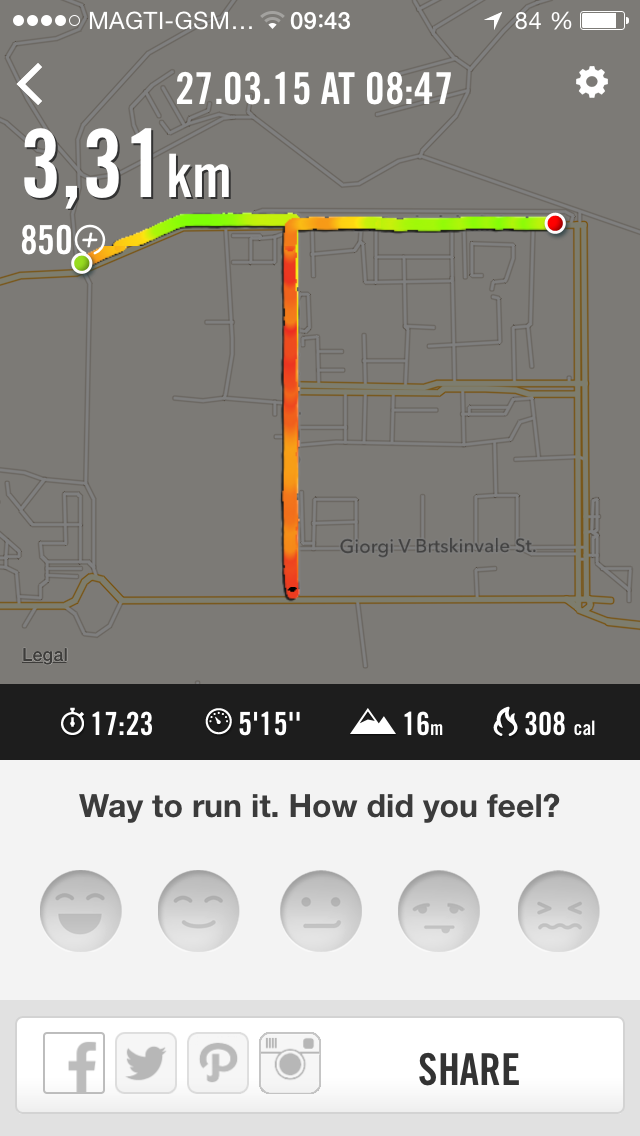Toggle Facebook sharing icon
This screenshot has width=640, height=1136.
click(74, 1063)
